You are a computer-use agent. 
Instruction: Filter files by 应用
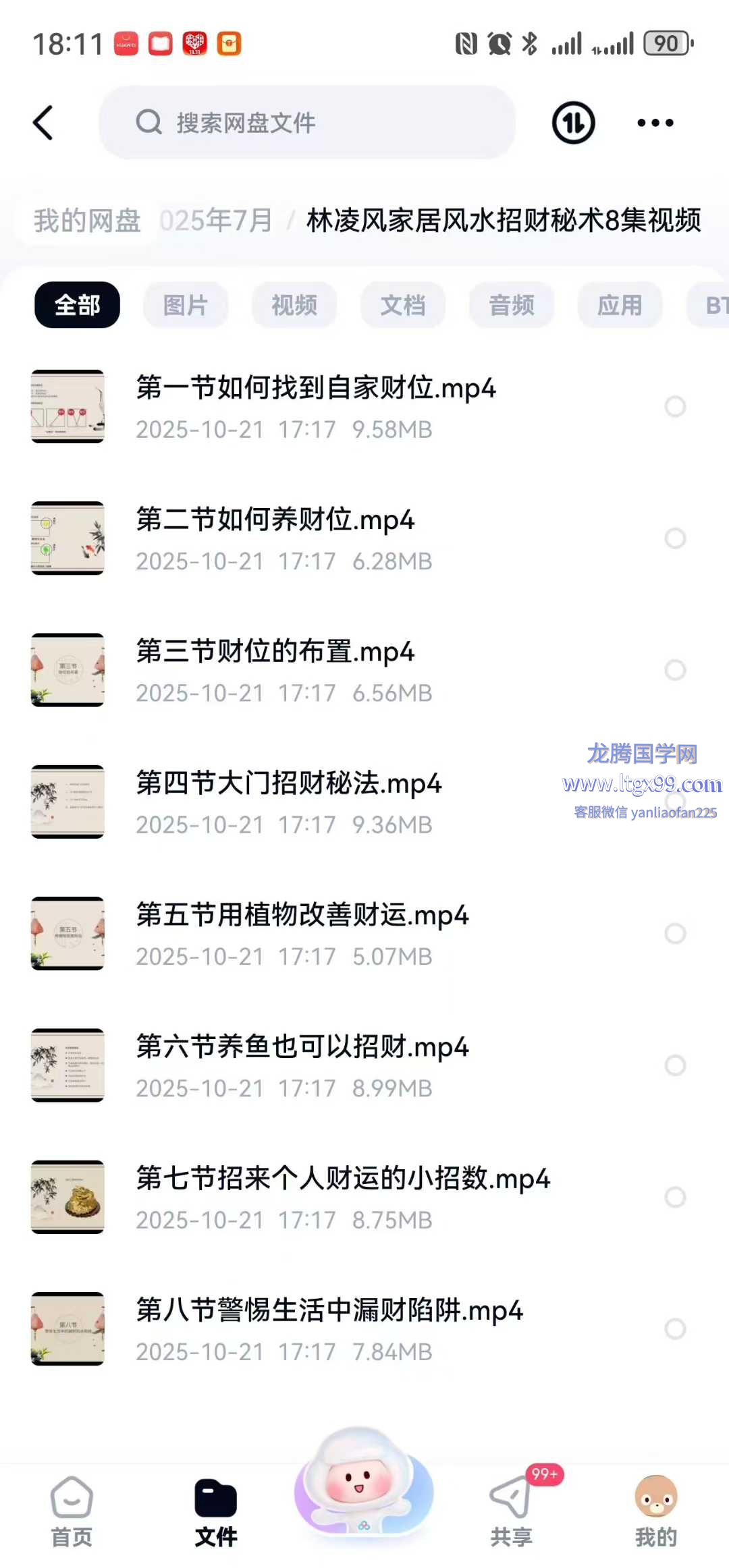click(620, 305)
